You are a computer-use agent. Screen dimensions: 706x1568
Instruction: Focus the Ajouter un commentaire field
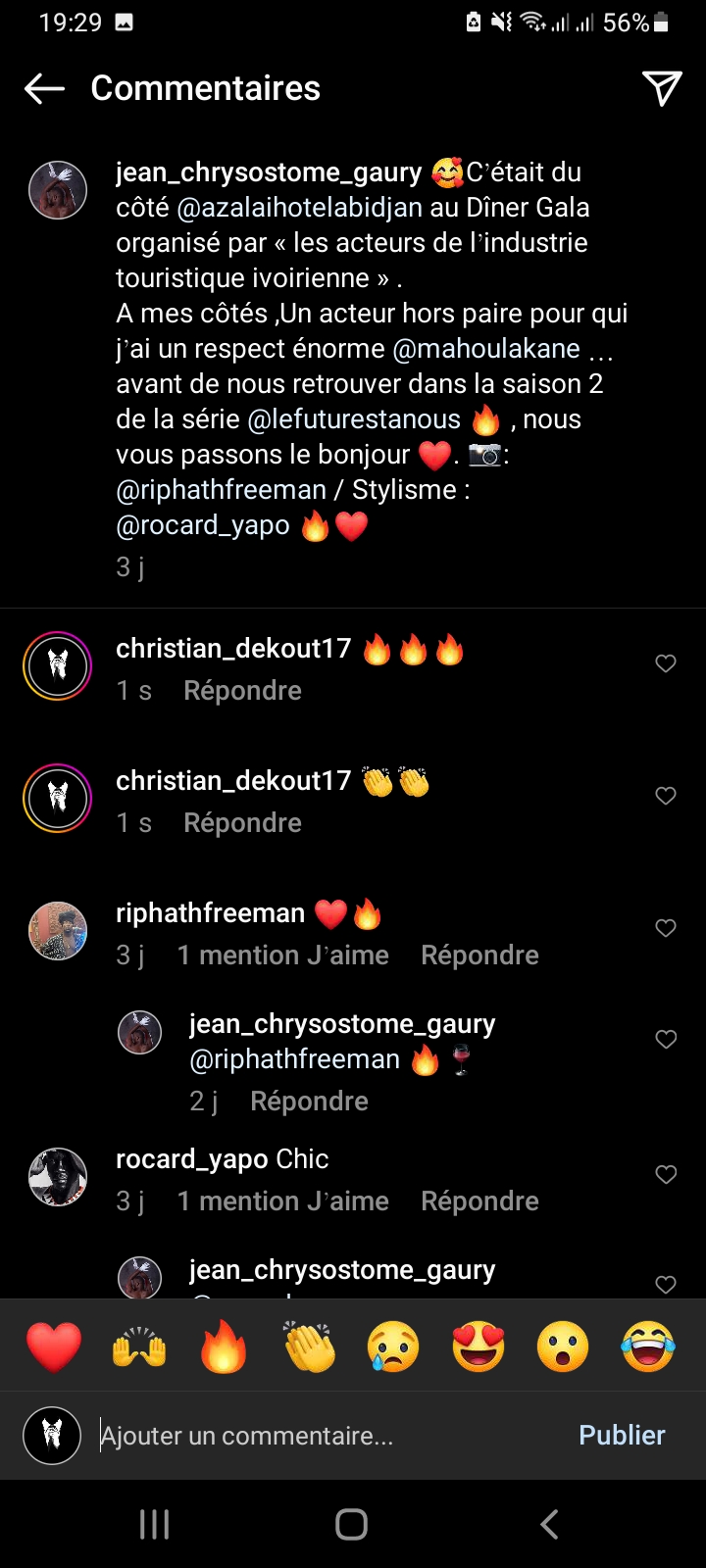[x=324, y=1436]
